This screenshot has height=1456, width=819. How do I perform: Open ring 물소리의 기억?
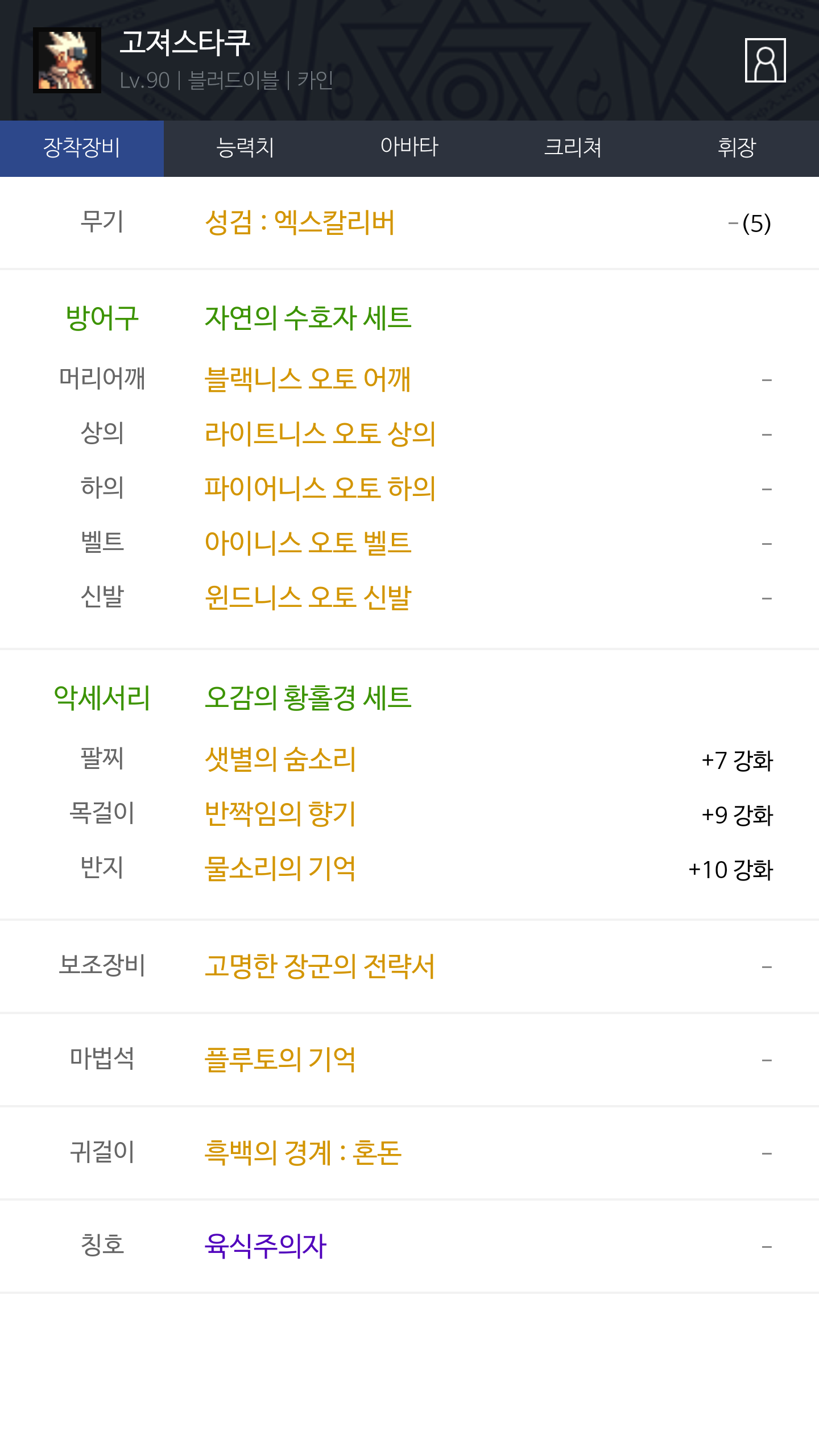tap(280, 868)
